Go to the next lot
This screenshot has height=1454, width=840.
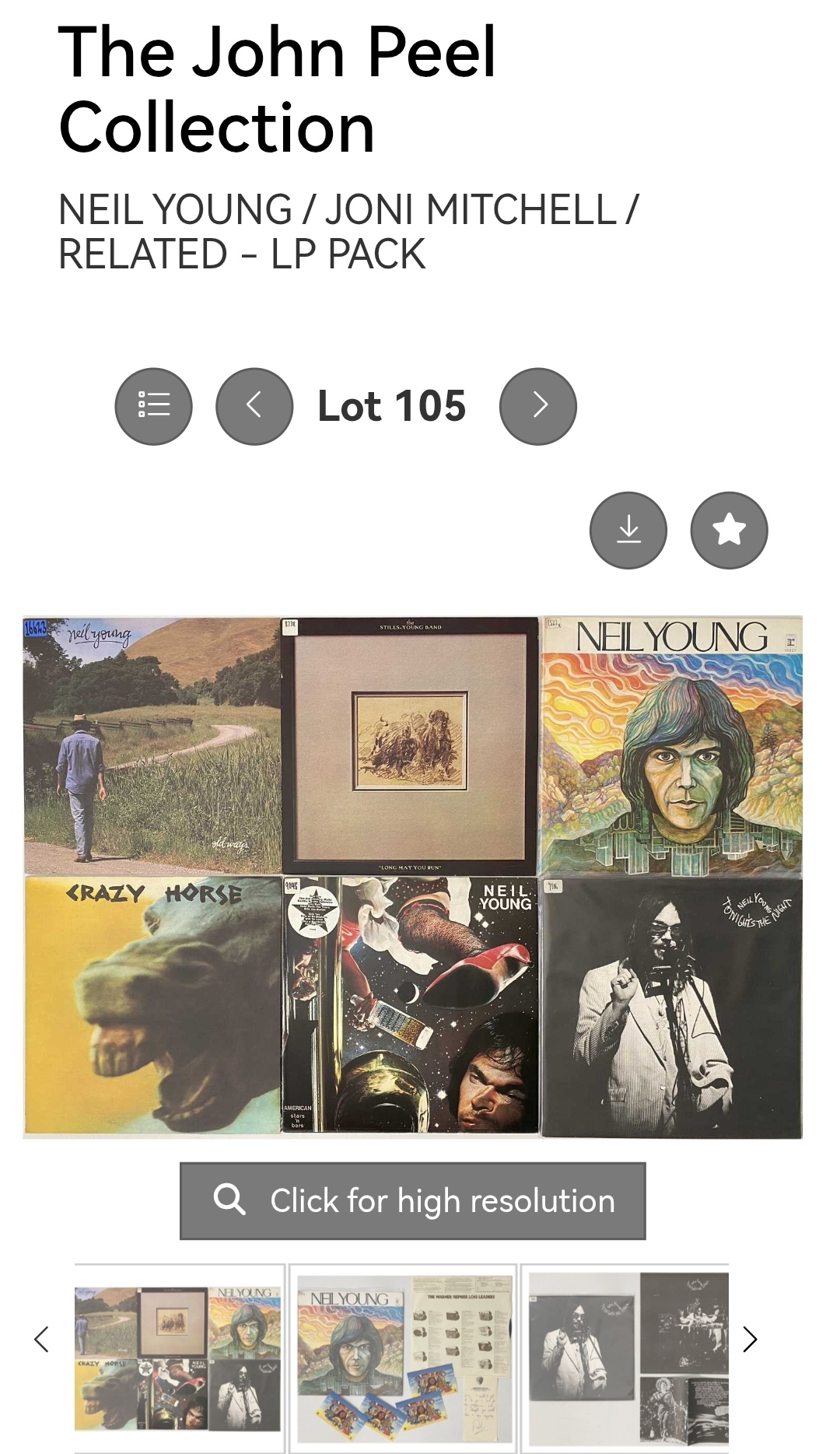coord(538,406)
